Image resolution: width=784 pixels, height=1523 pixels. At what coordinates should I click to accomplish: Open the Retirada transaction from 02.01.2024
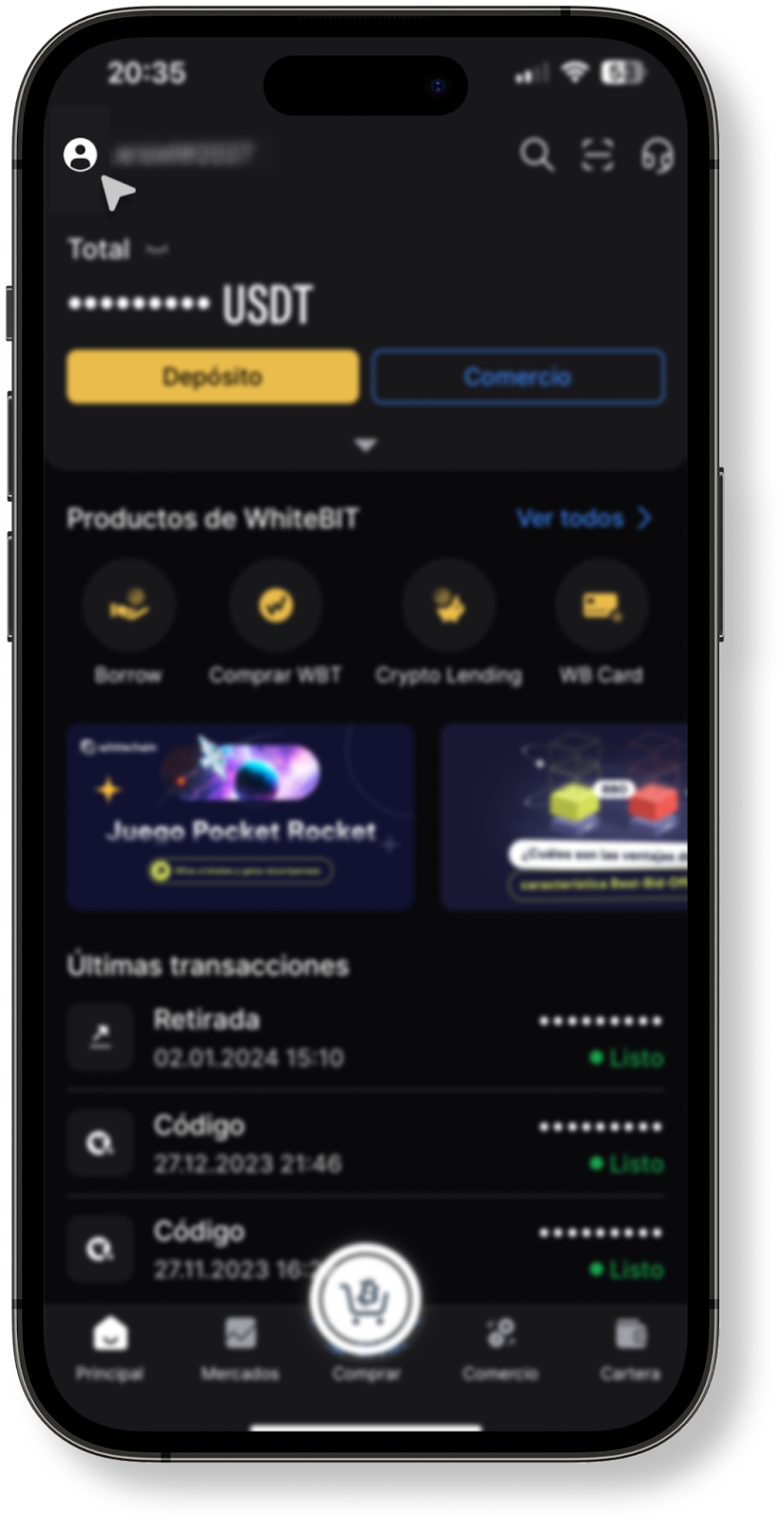[365, 1038]
